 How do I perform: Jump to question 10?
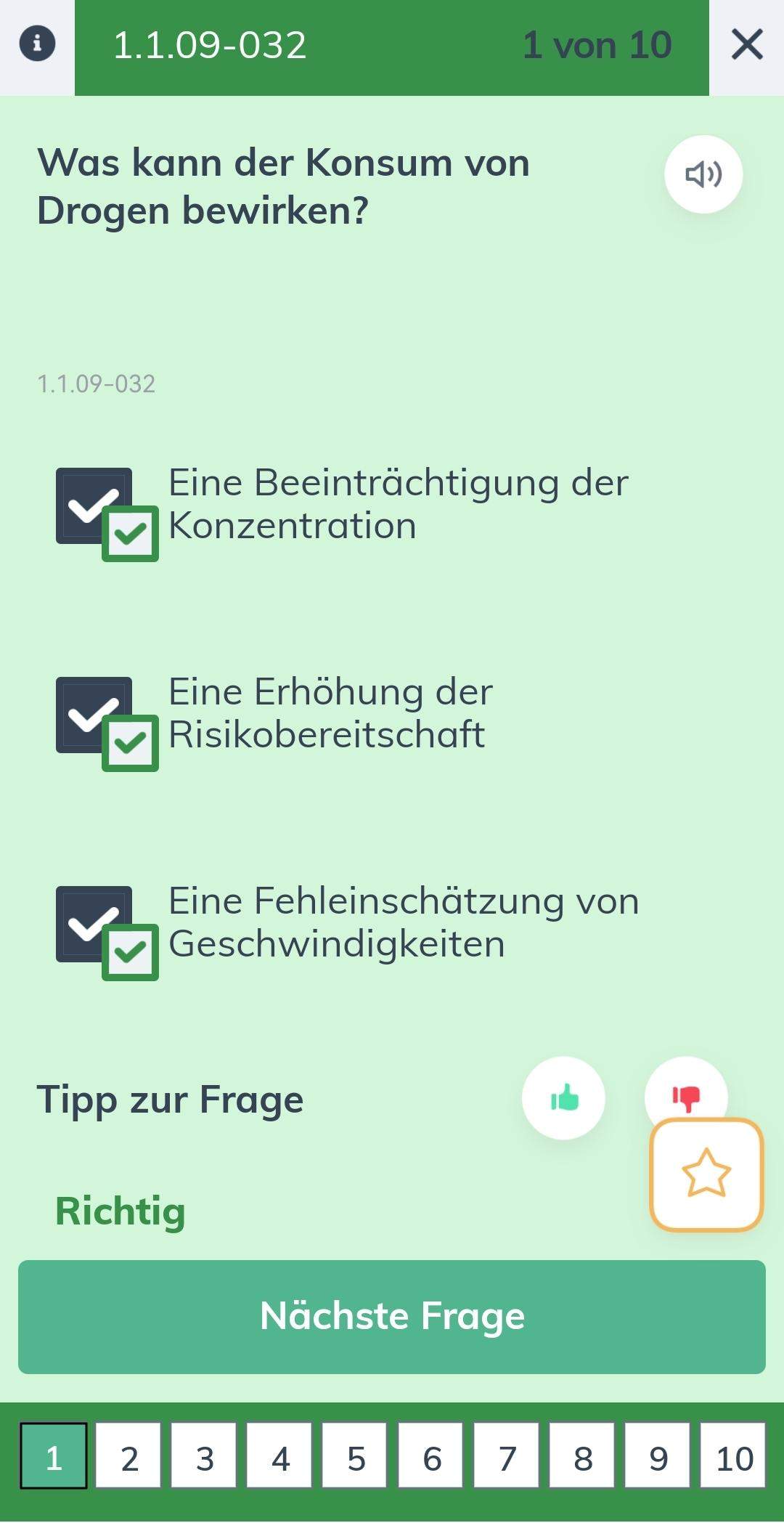click(733, 1456)
